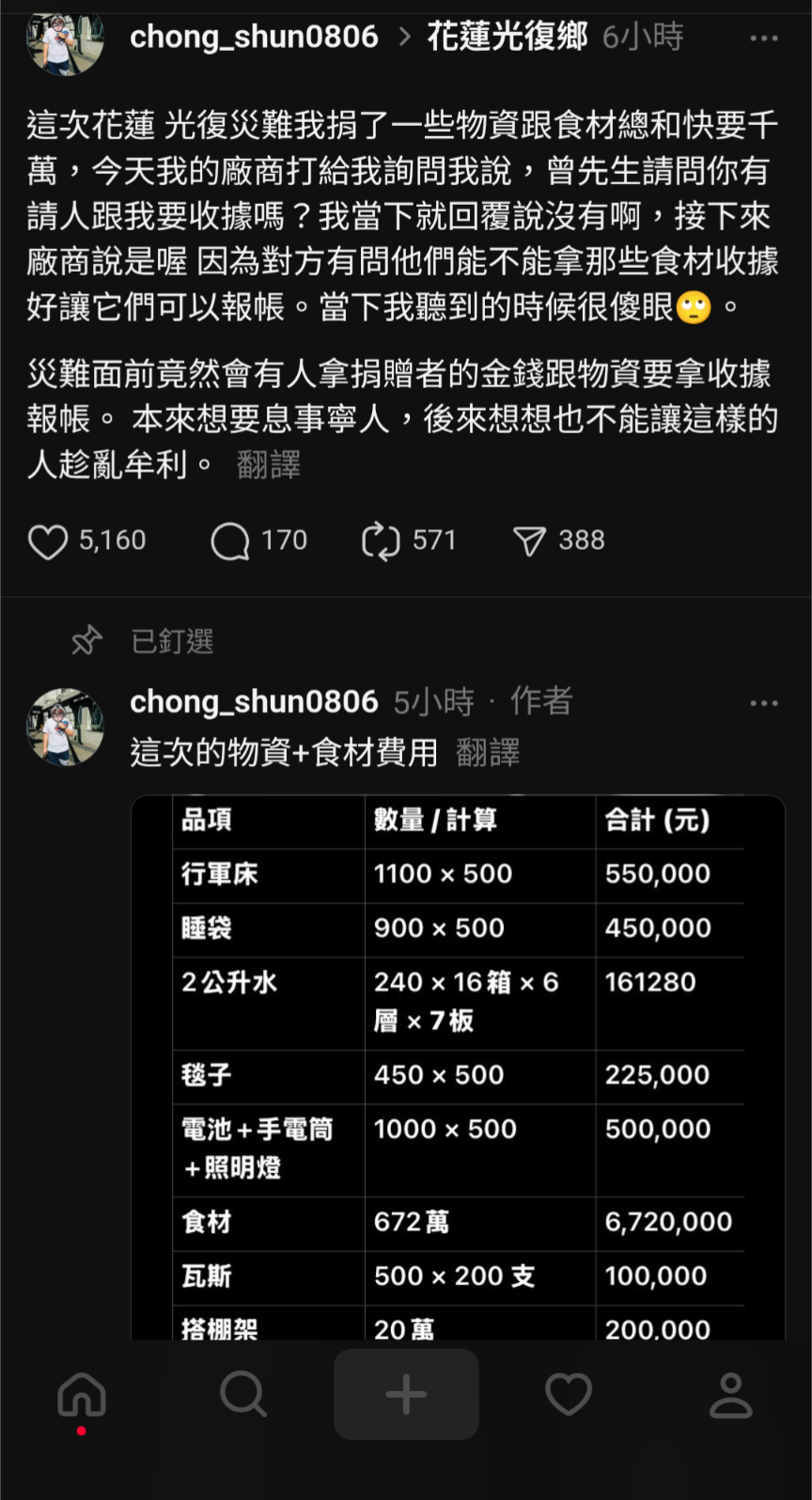Viewport: 812px width, 1500px height.
Task: Switch to the Search tab
Action: click(x=243, y=1395)
